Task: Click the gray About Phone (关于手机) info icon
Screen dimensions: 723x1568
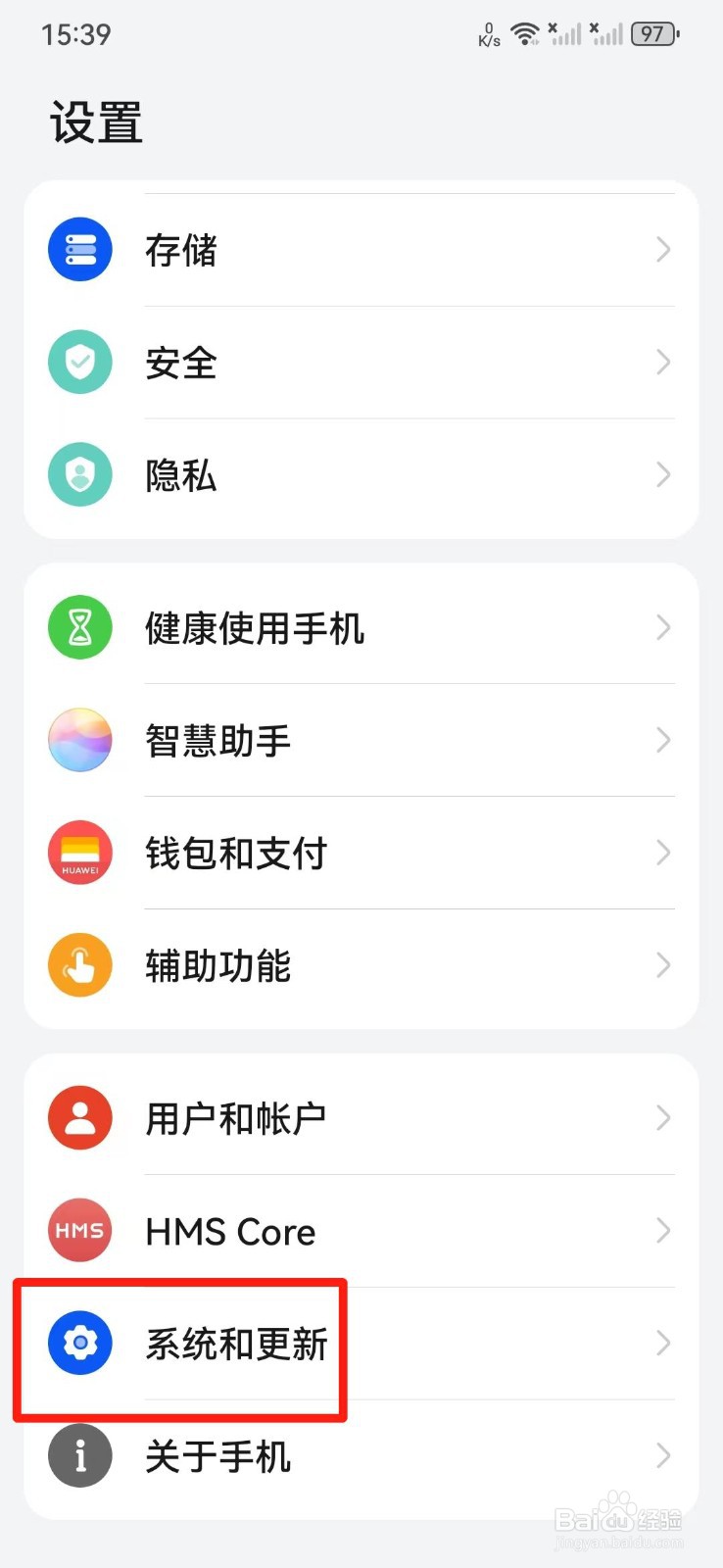Action: click(x=79, y=1456)
